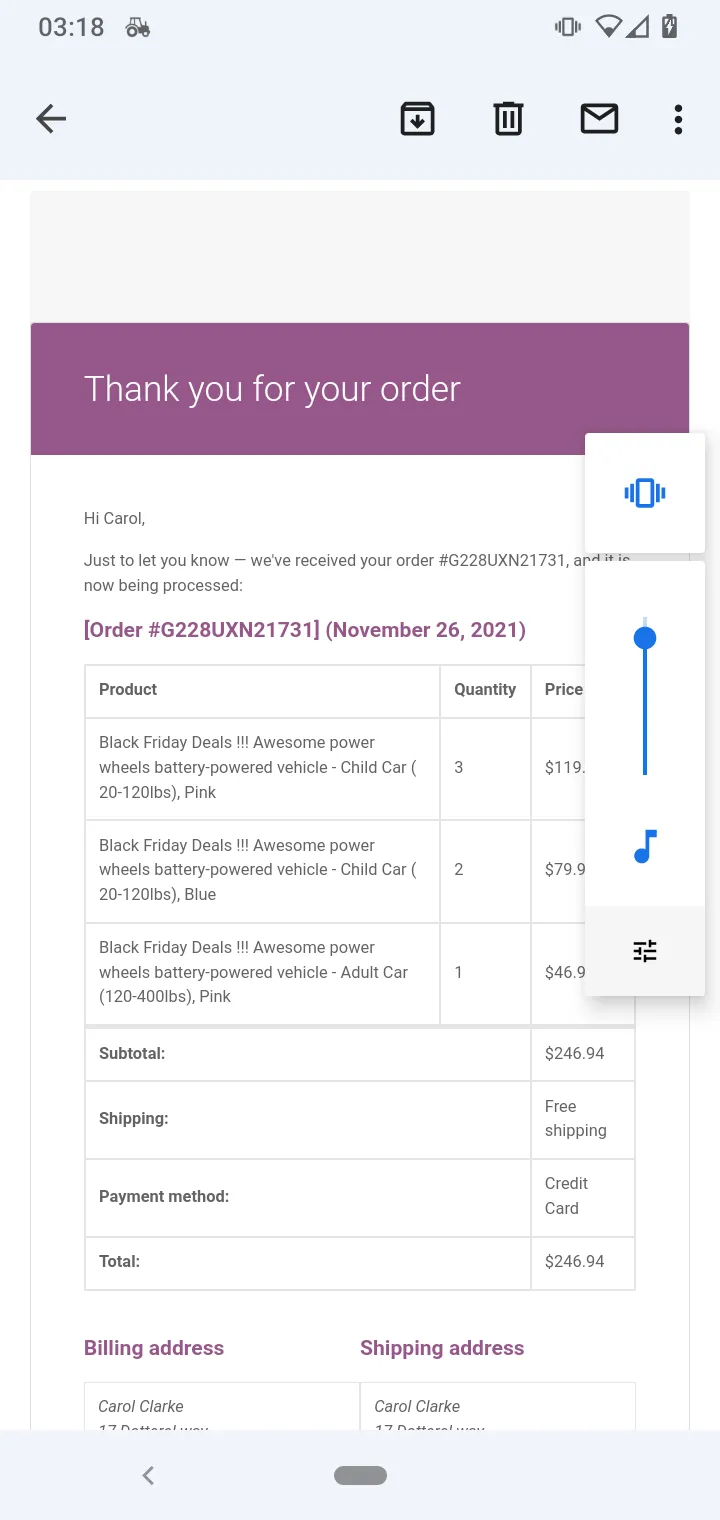The height and width of the screenshot is (1520, 720).
Task: Mute media via the music note icon
Action: pos(645,846)
